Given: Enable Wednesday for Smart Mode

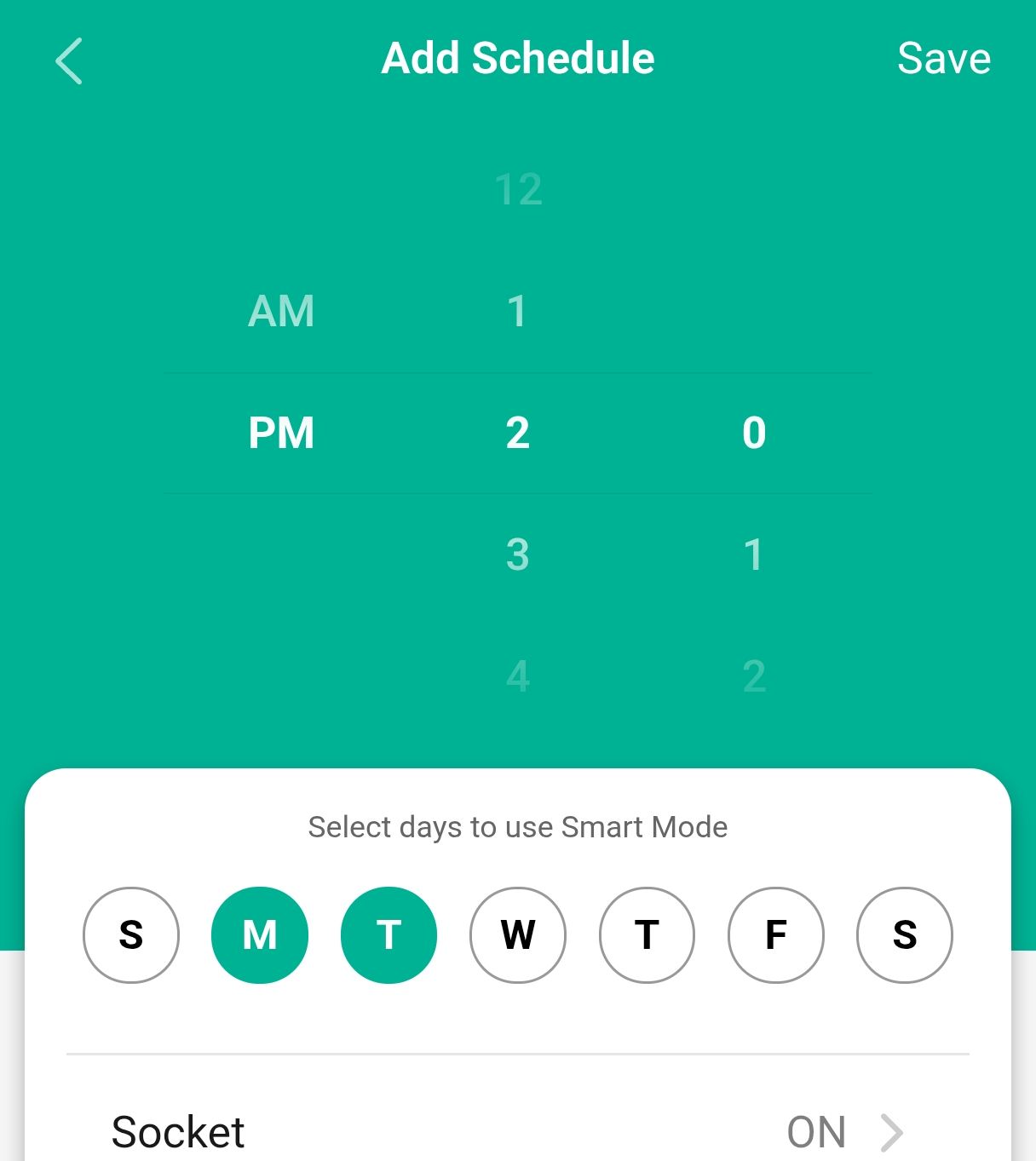Looking at the screenshot, I should pos(518,934).
